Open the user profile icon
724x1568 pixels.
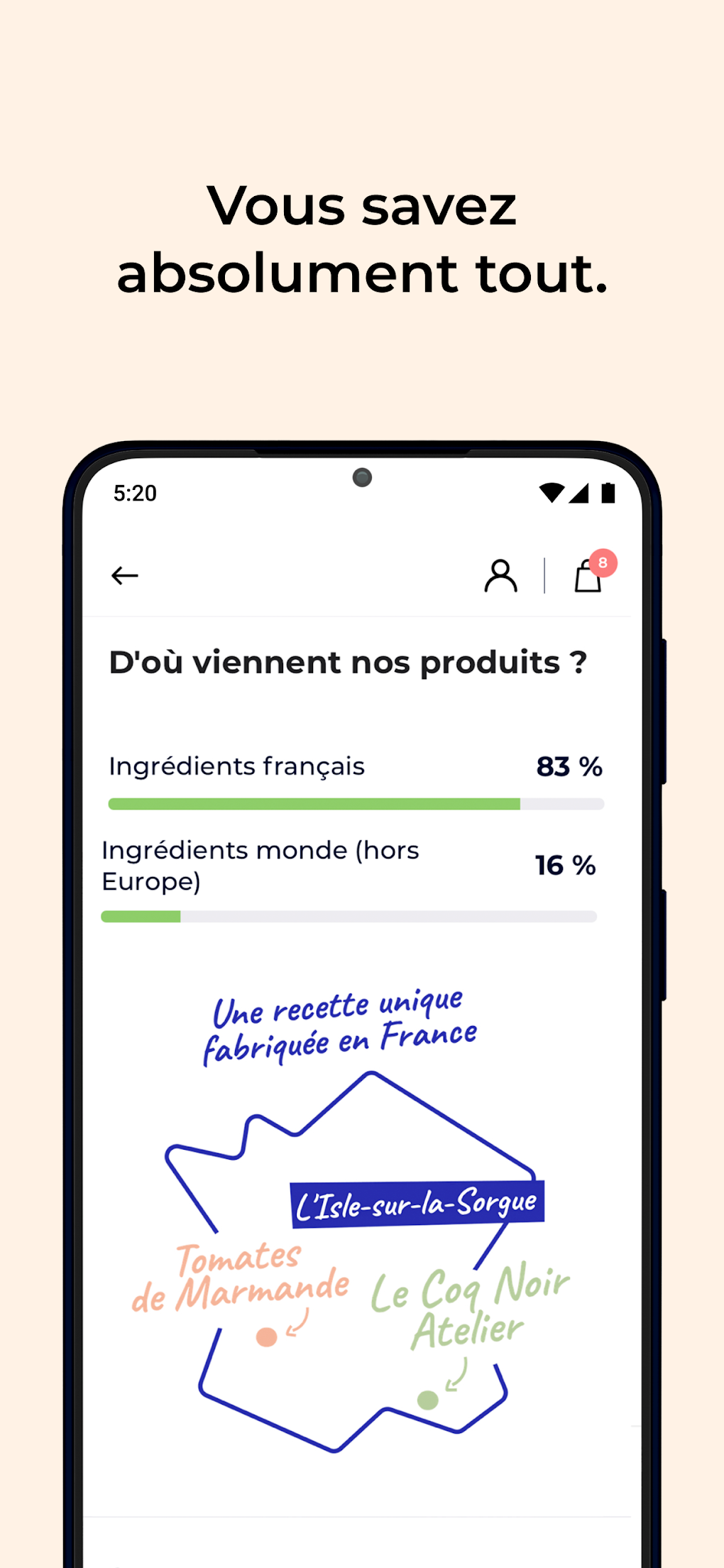click(502, 575)
